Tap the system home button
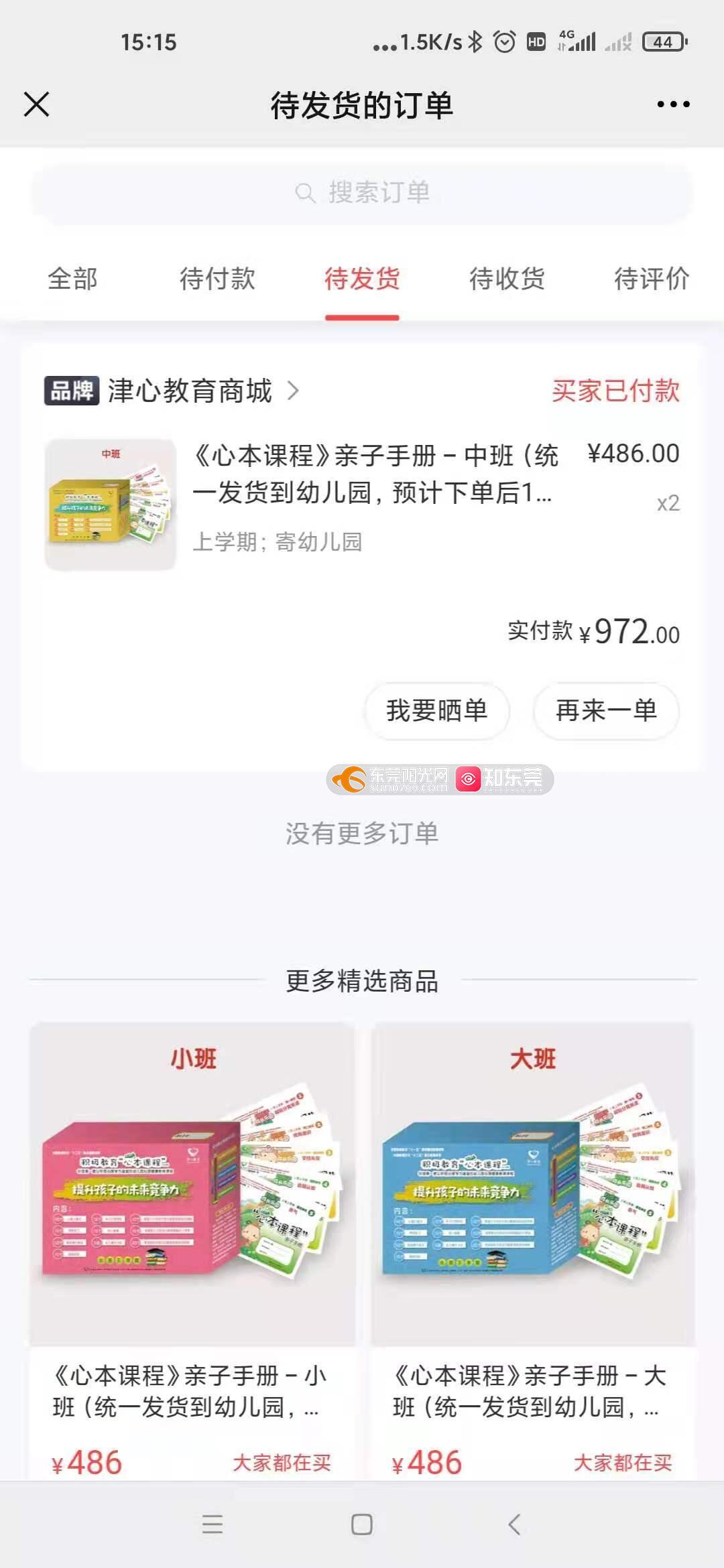Image resolution: width=724 pixels, height=1568 pixels. point(362,1524)
